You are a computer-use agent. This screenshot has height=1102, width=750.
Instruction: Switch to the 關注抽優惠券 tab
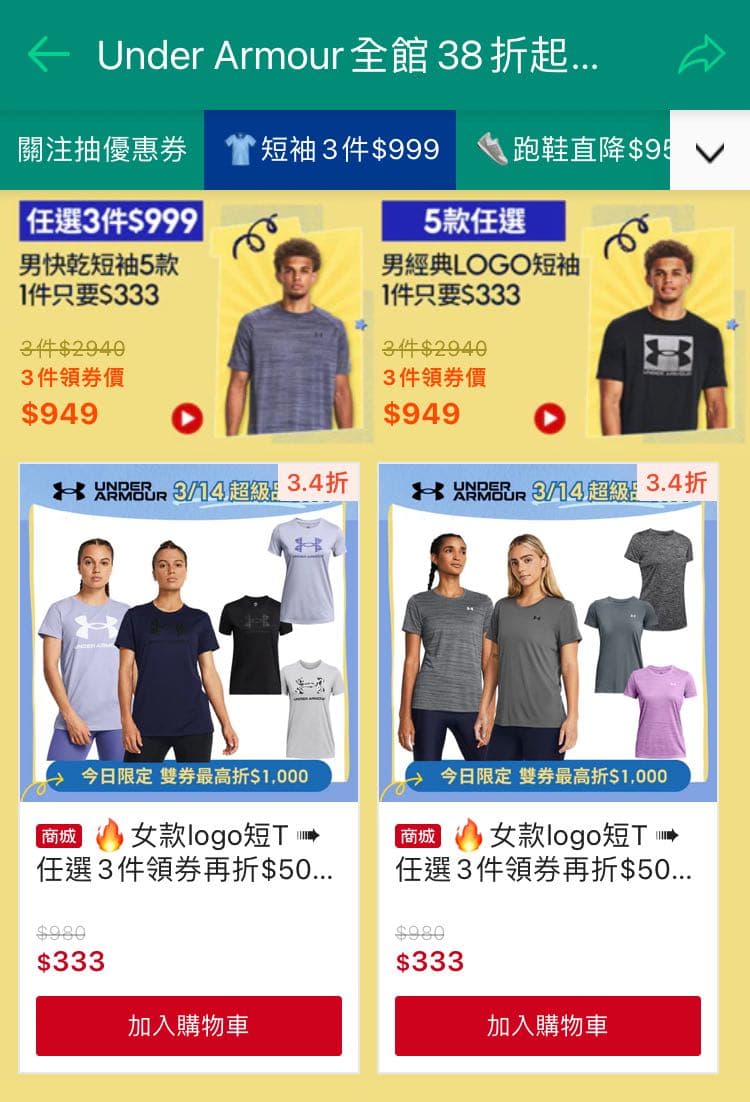(102, 150)
